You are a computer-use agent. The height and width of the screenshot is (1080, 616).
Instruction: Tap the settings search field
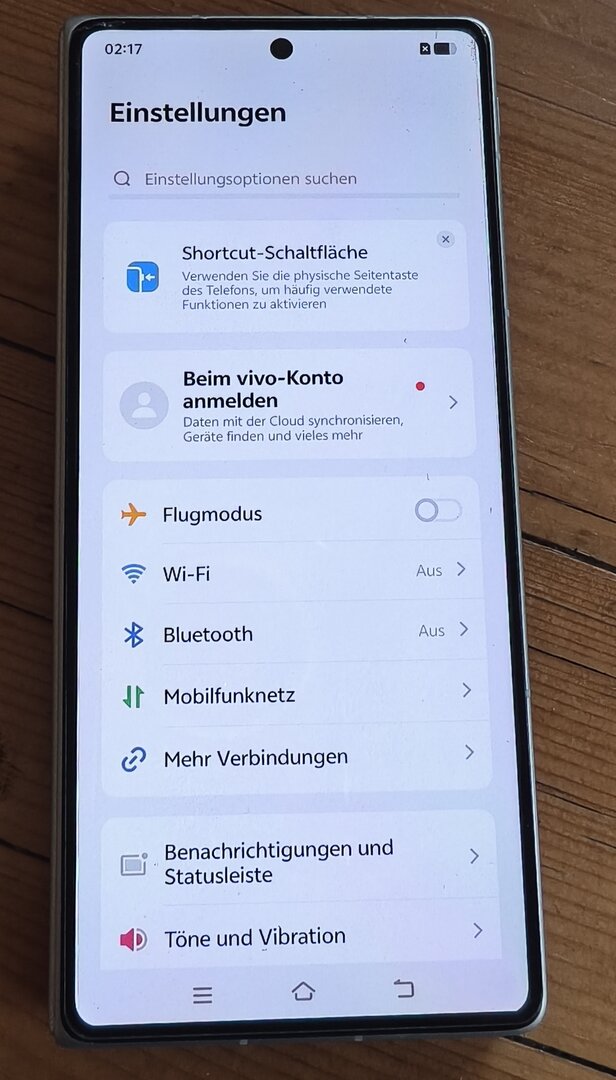285,179
